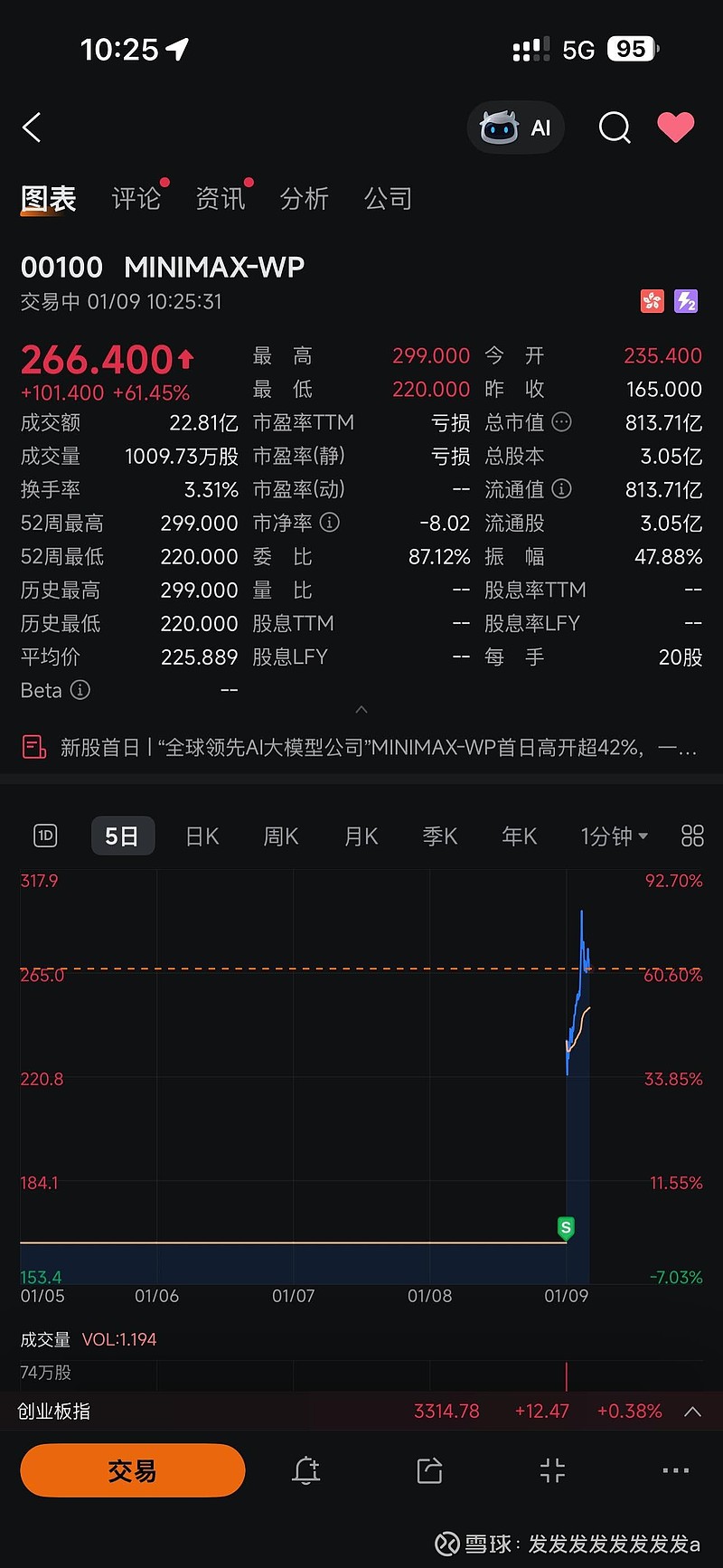Screen dimensions: 723x1568
Task: Tap the lightning Level-2 quotes icon
Action: [687, 301]
